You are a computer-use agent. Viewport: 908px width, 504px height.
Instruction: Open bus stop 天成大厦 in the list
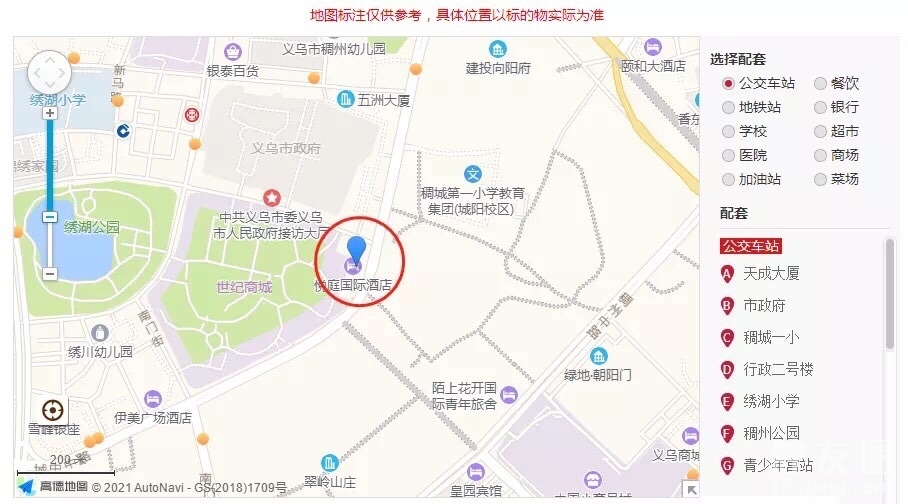pos(770,273)
